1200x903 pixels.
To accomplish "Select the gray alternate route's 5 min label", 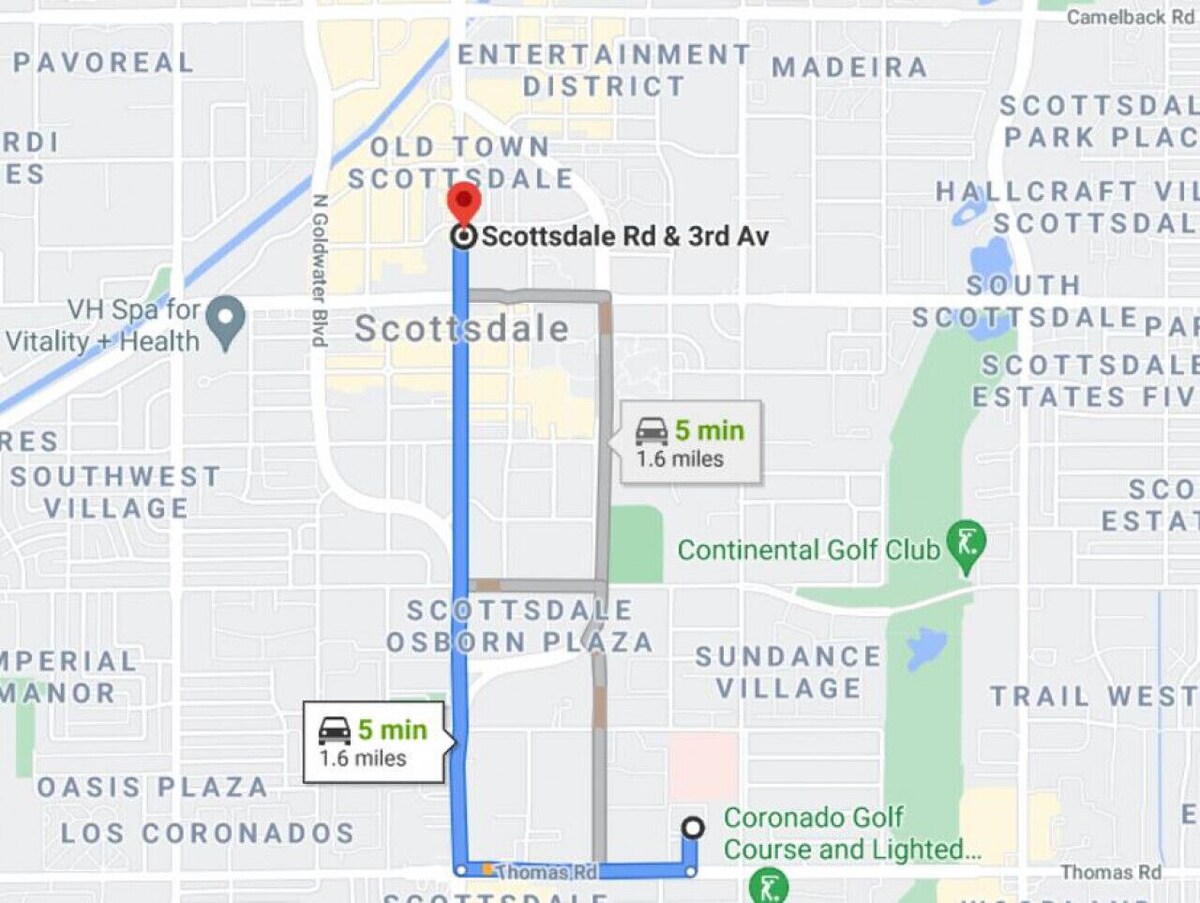I will 691,443.
